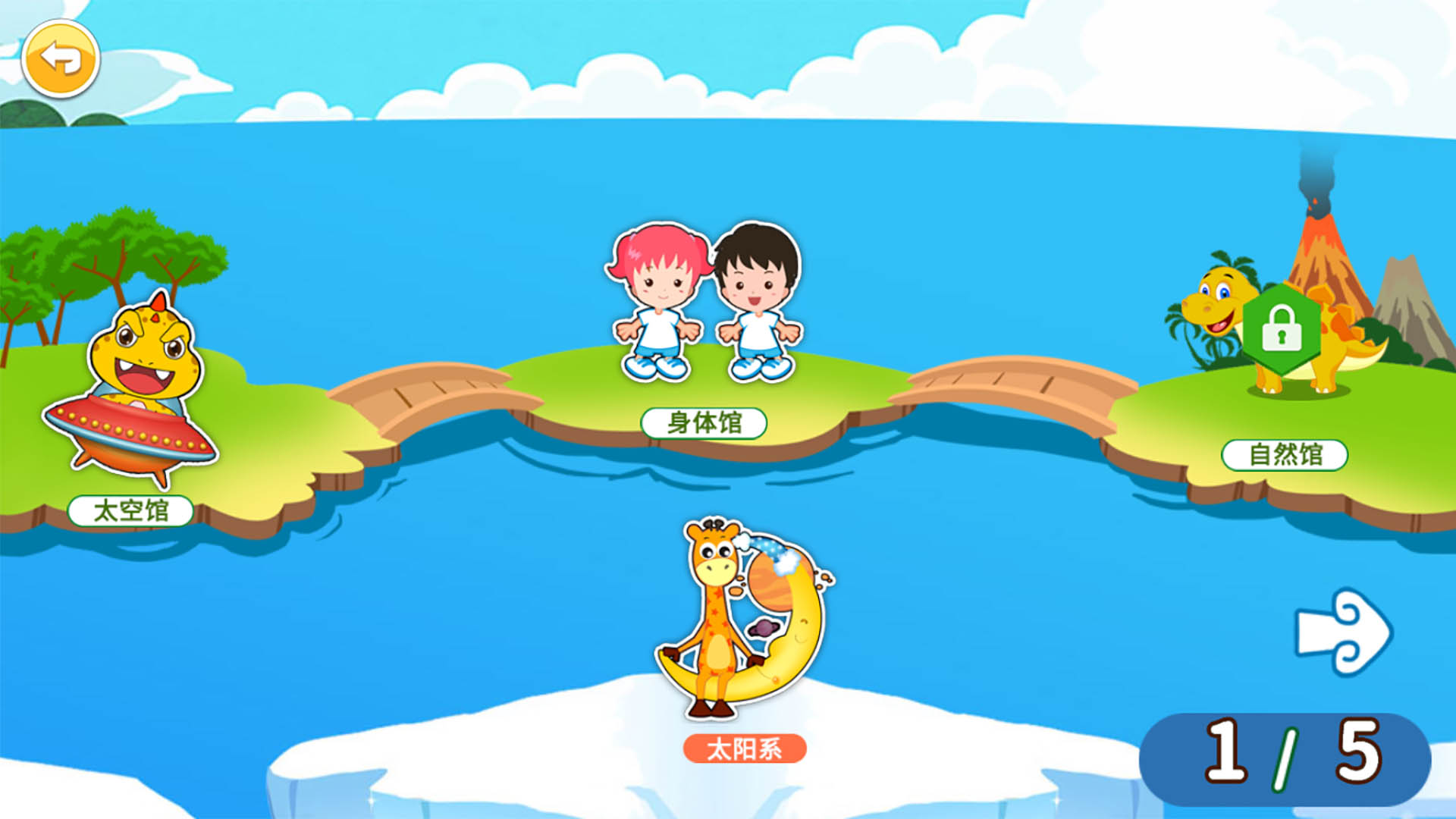Image resolution: width=1456 pixels, height=819 pixels.
Task: Go to next page with white arrow
Action: pyautogui.click(x=1343, y=632)
